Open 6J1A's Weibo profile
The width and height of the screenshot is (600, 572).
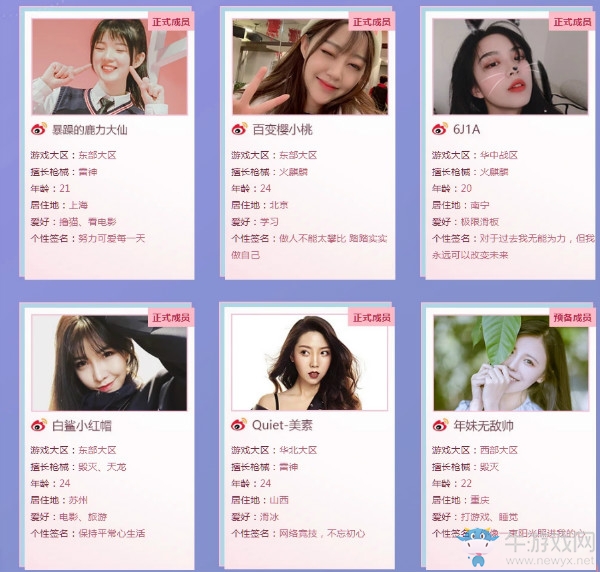(x=440, y=130)
